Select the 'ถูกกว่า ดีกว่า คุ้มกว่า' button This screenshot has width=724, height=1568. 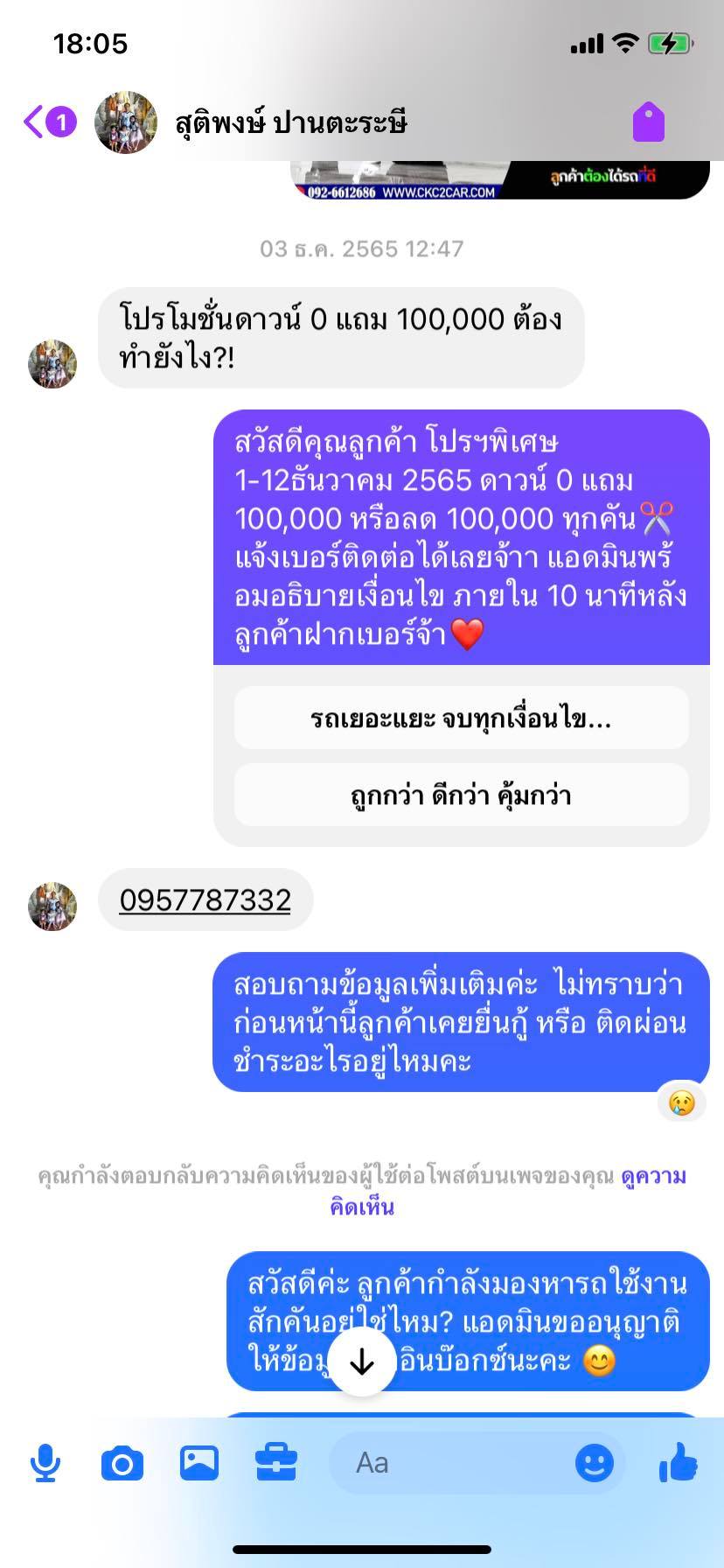tap(461, 795)
